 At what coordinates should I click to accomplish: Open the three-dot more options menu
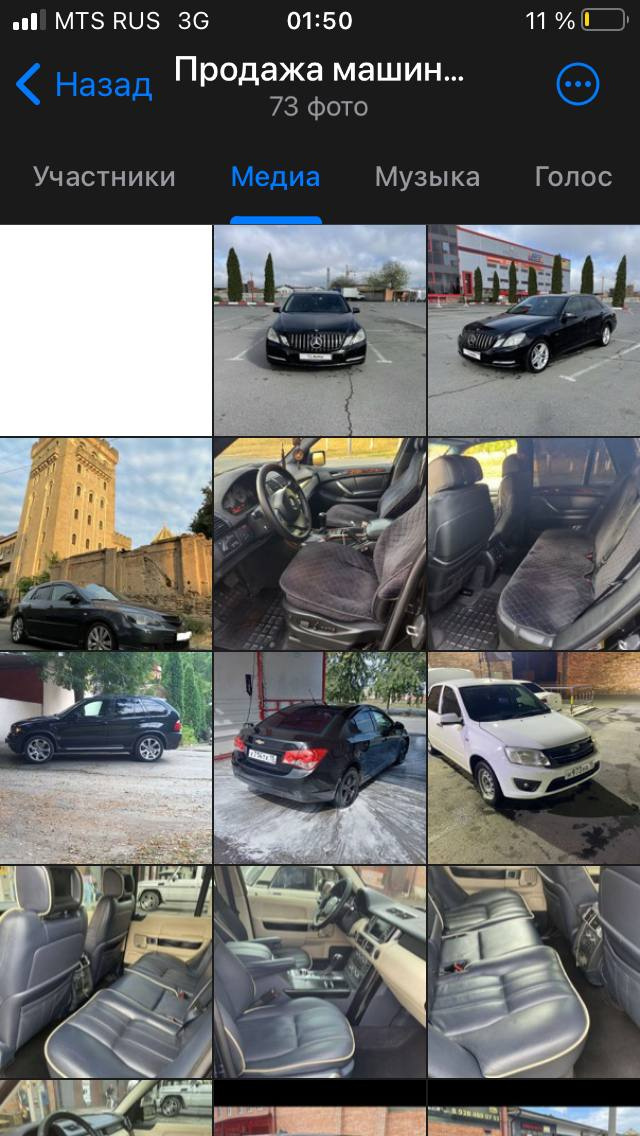coord(578,85)
